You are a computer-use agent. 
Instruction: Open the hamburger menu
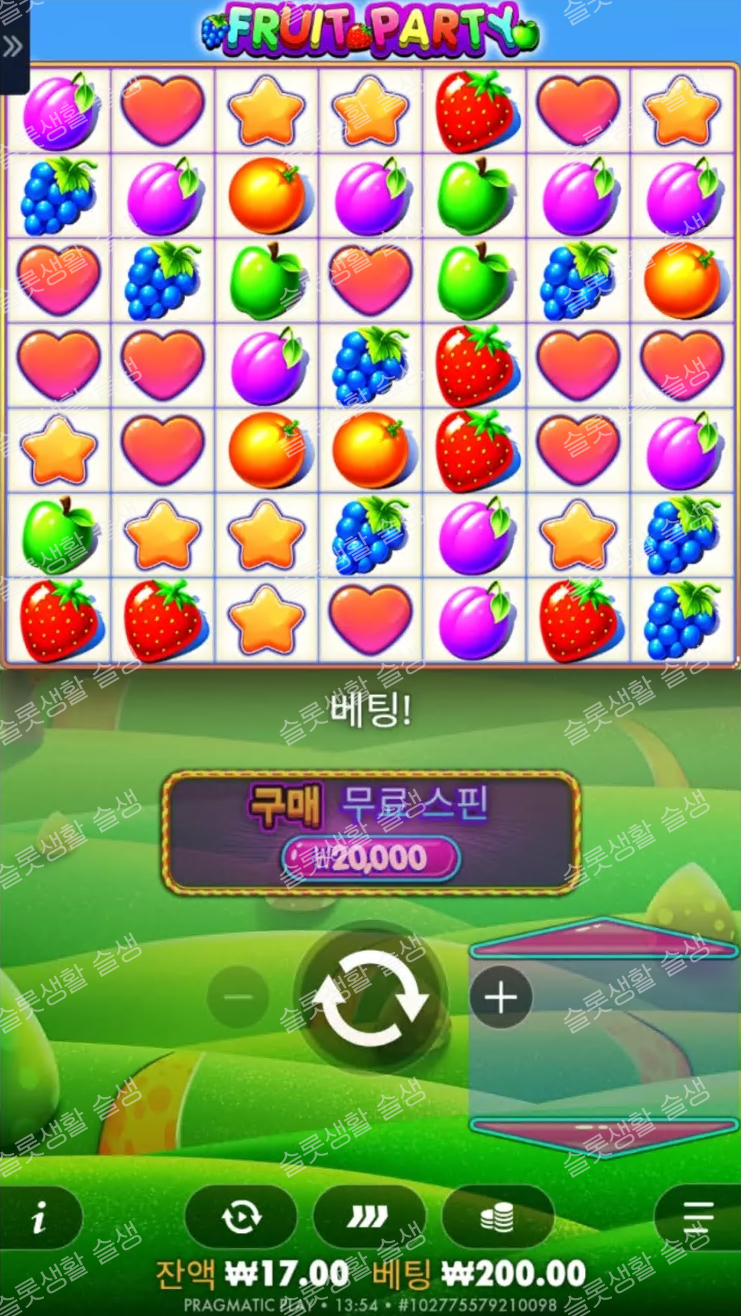click(x=700, y=1217)
